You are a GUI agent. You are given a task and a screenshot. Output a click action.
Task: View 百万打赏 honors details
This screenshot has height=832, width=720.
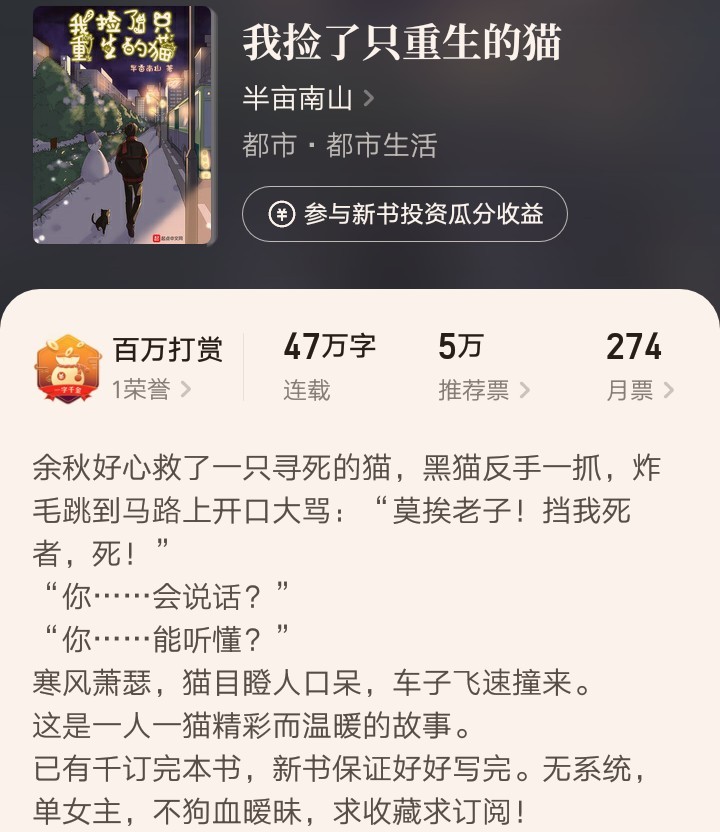click(150, 389)
